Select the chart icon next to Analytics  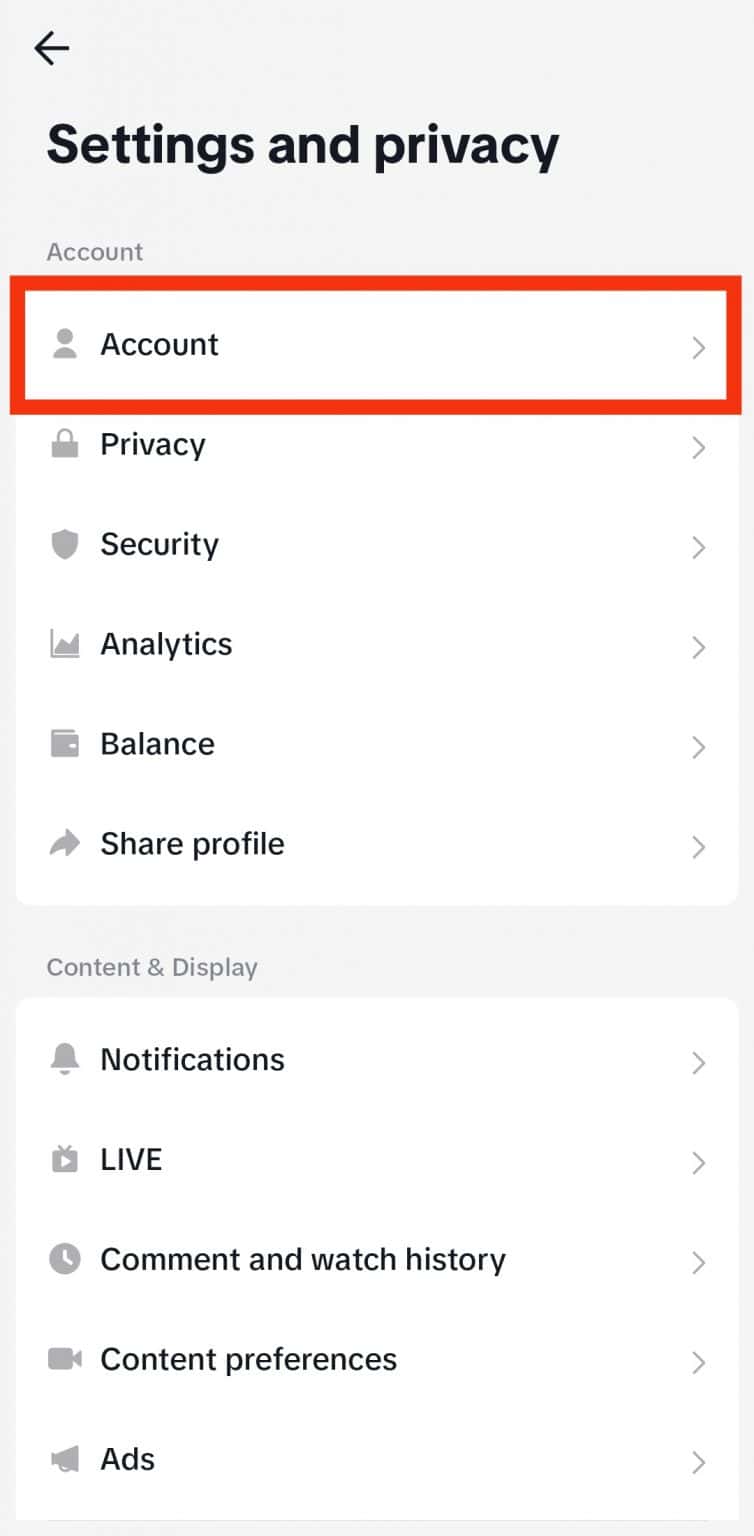[64, 645]
